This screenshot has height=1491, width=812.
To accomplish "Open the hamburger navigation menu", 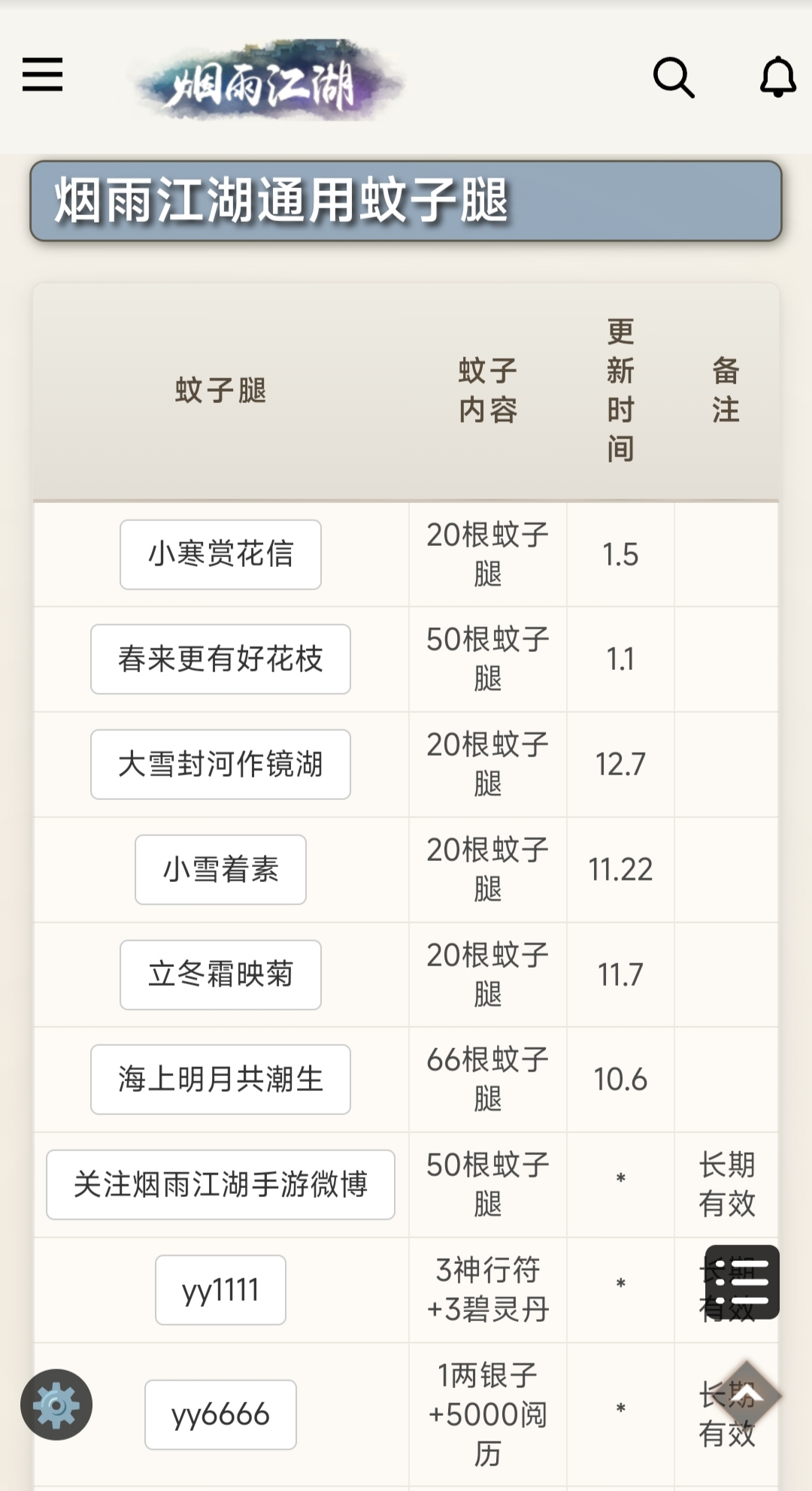I will pos(43,76).
